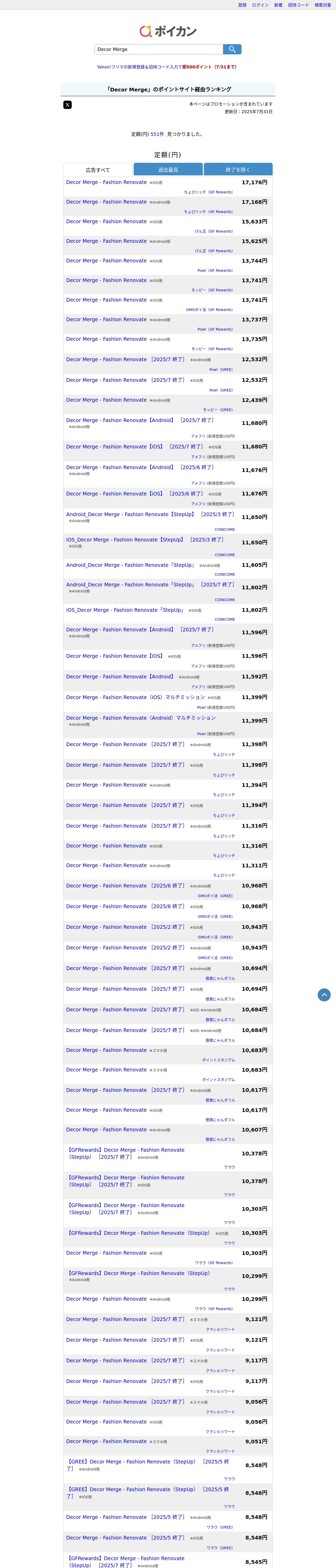The width and height of the screenshot is (336, 1568).
Task: Open the iOS マルチミッション Decor Merge offer
Action: [135, 697]
